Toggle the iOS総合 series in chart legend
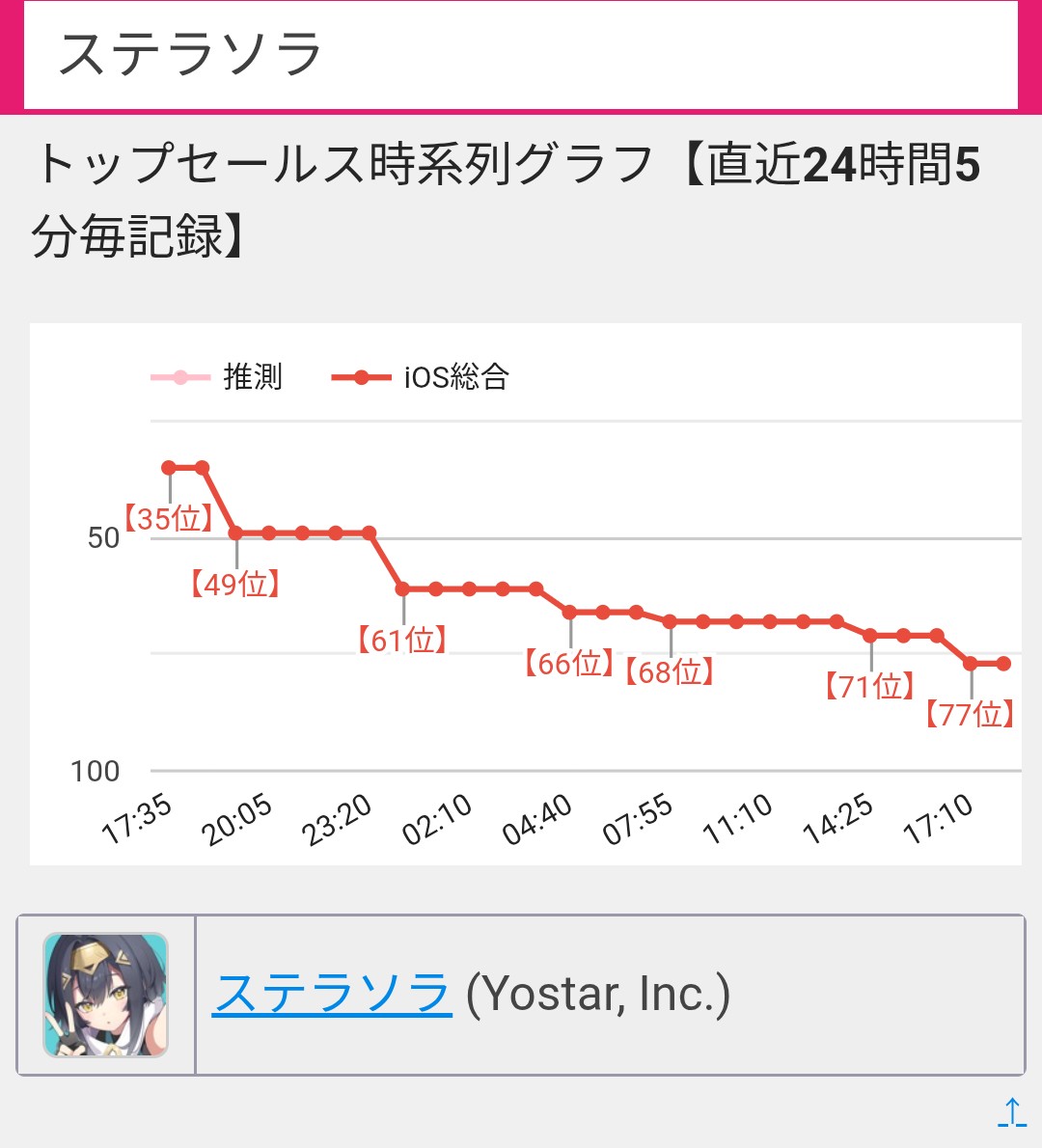Image resolution: width=1042 pixels, height=1148 pixels. [x=421, y=377]
